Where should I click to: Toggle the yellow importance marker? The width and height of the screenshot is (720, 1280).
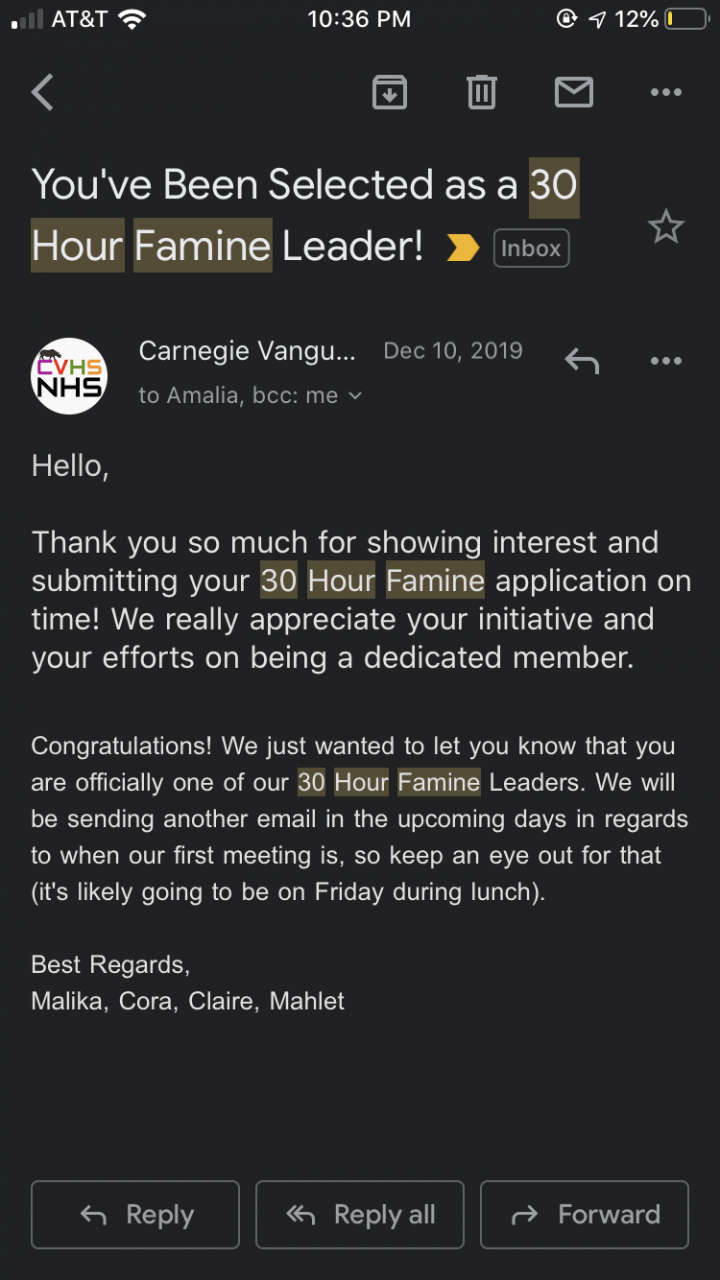pos(462,248)
